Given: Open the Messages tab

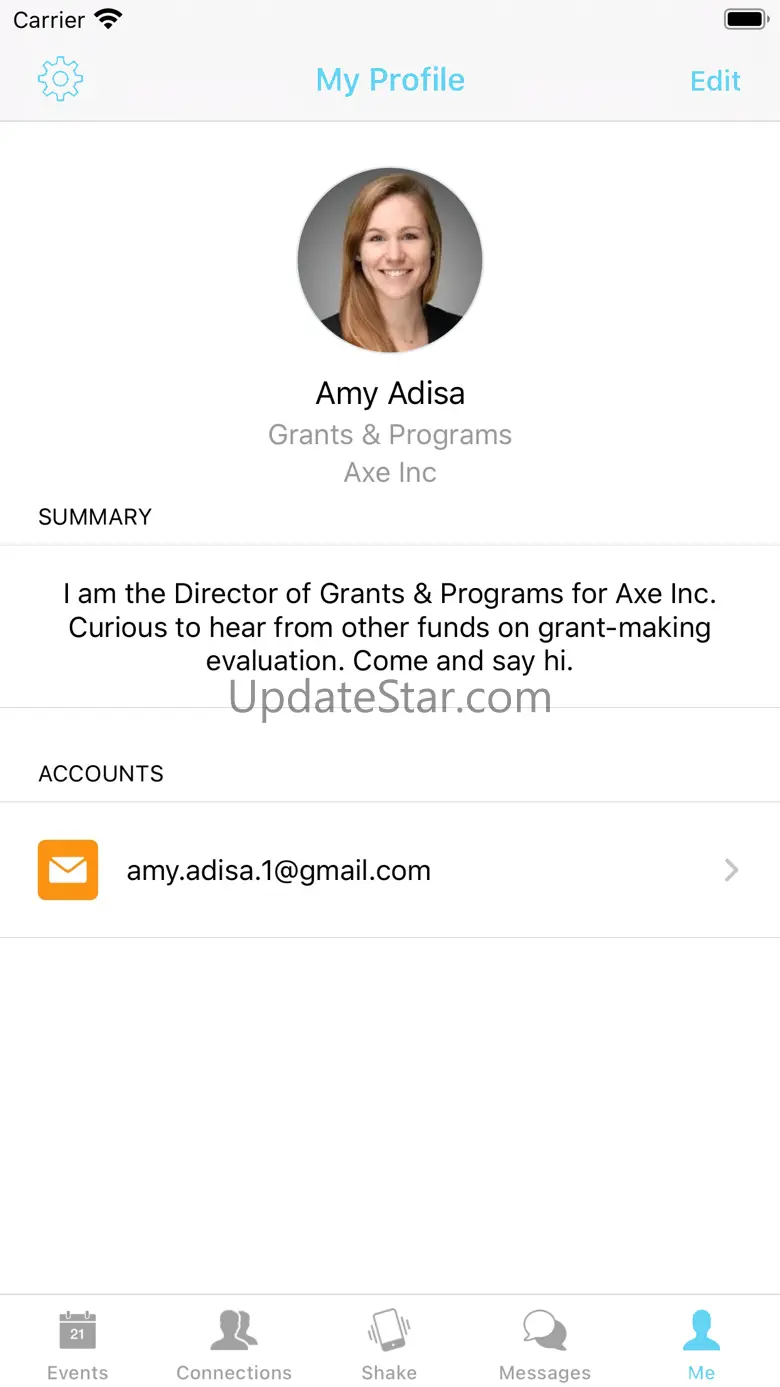Looking at the screenshot, I should tap(545, 1344).
